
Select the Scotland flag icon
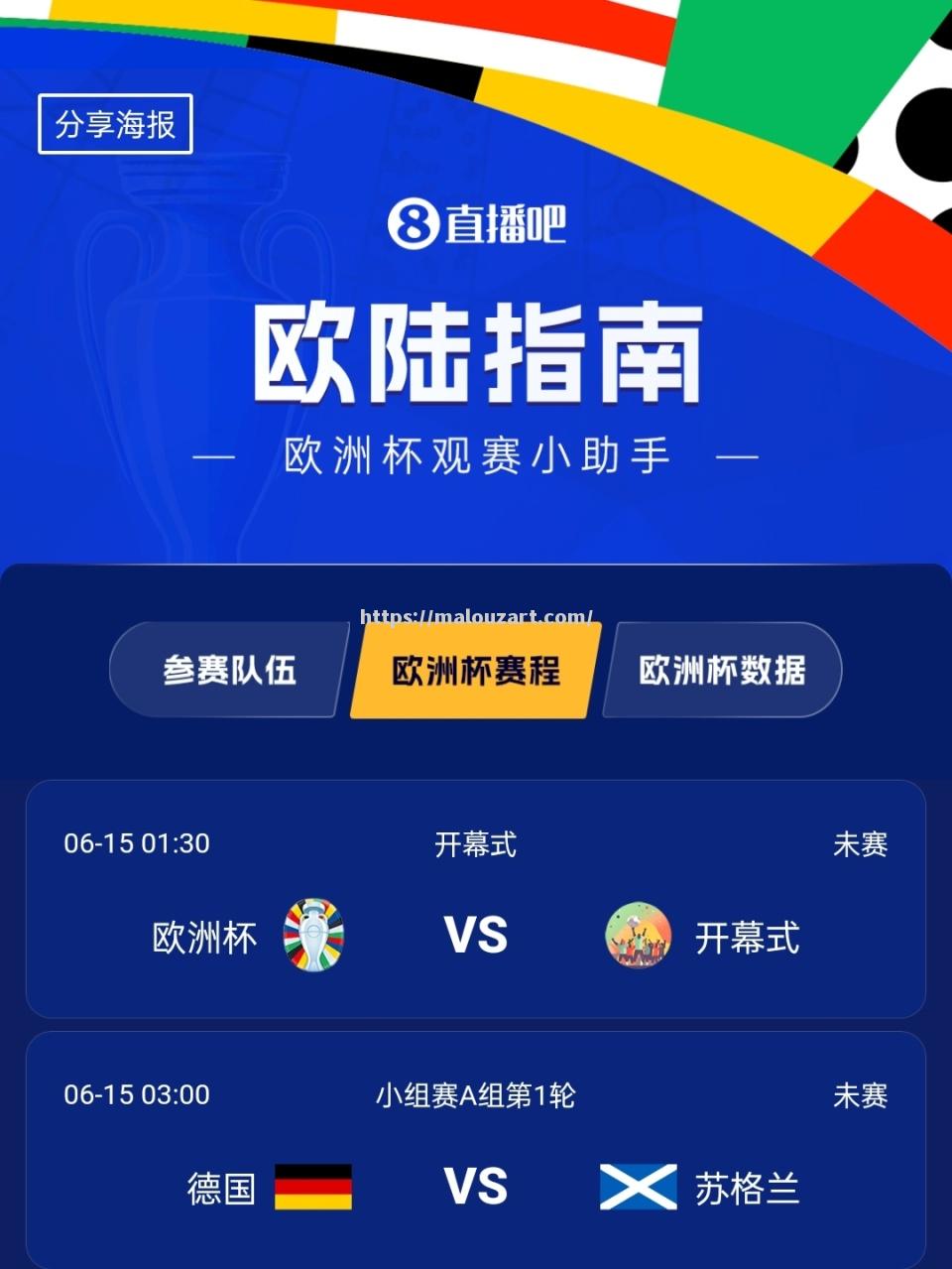tap(638, 1186)
